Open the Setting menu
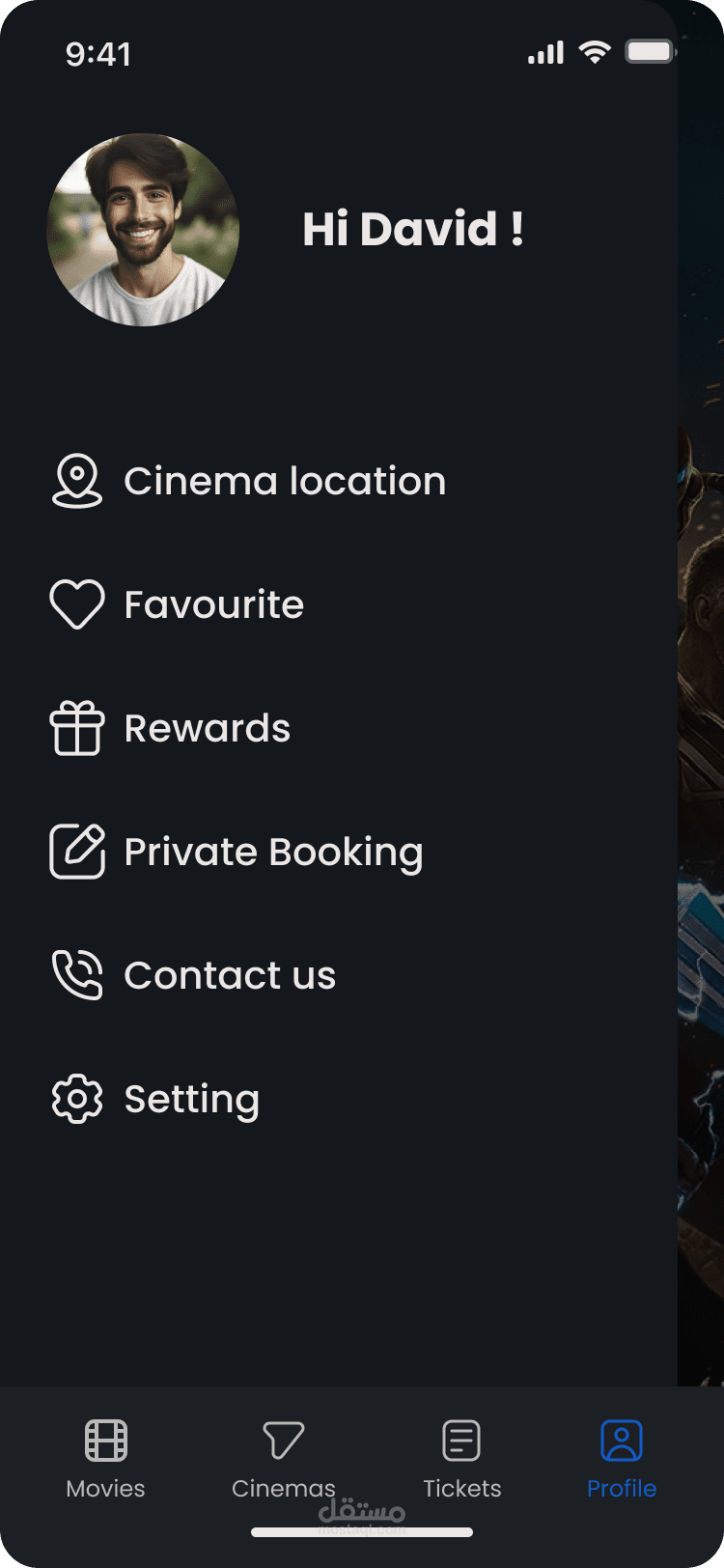Image resolution: width=724 pixels, height=1568 pixels. 154,1099
